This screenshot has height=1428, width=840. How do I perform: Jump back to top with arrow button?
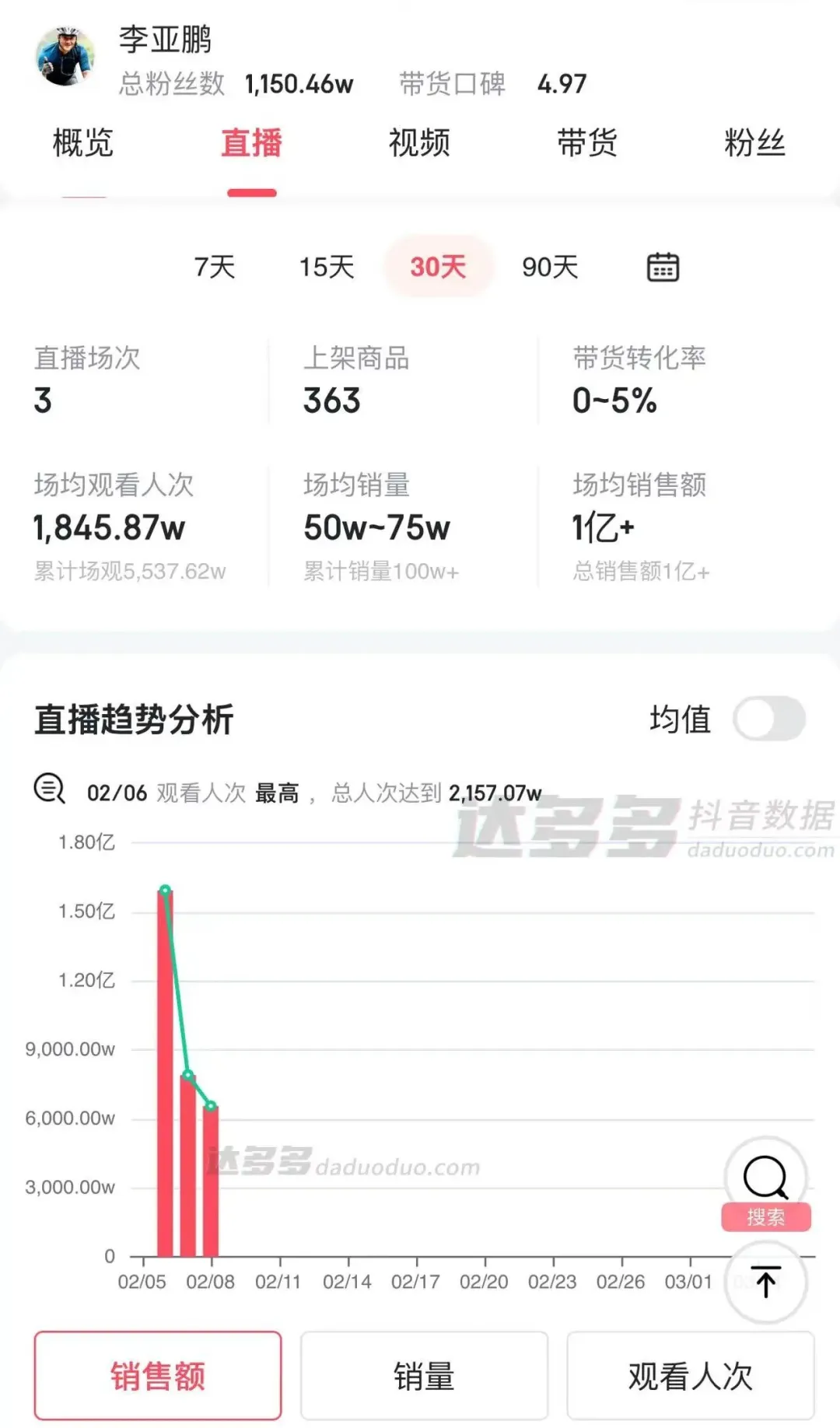tap(766, 1283)
